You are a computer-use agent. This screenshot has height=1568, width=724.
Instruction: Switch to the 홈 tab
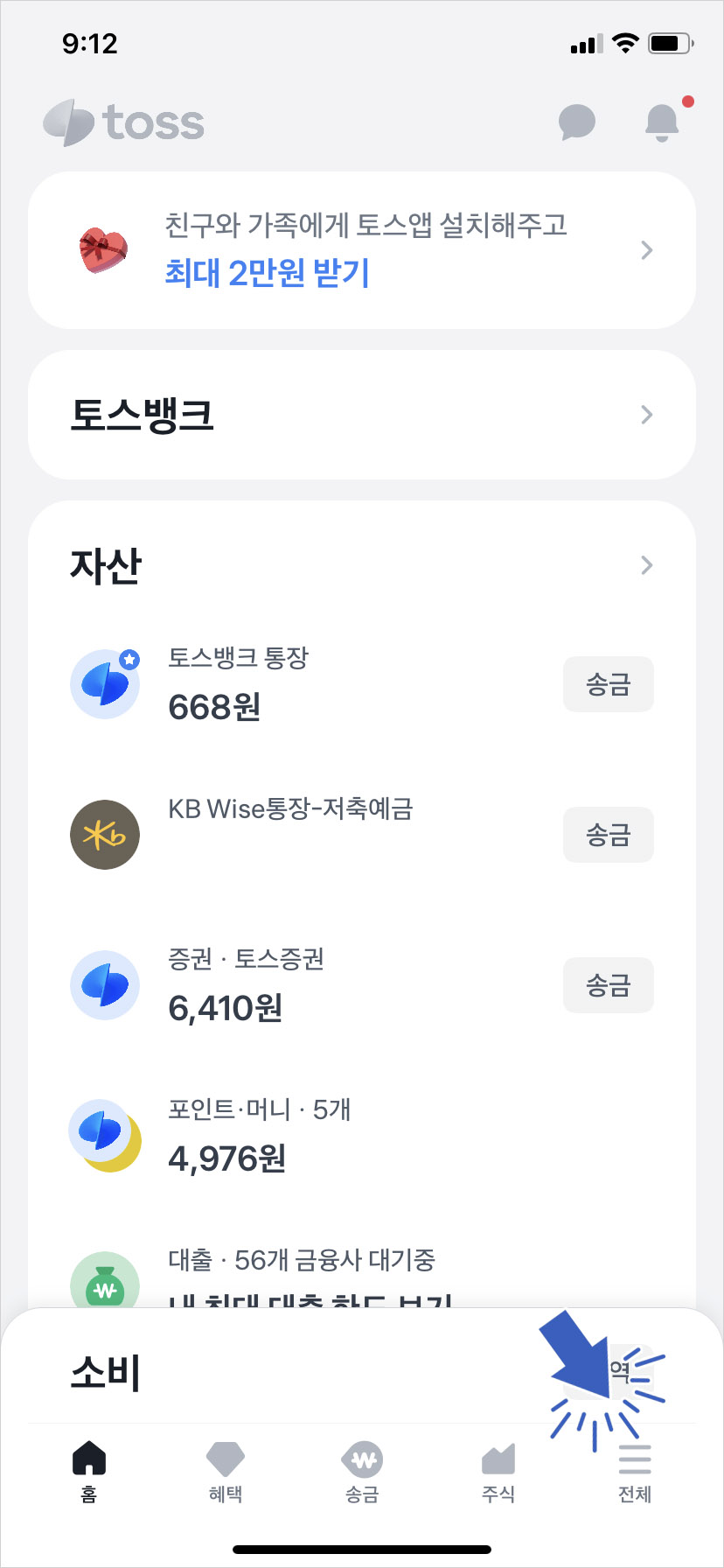tap(89, 1470)
